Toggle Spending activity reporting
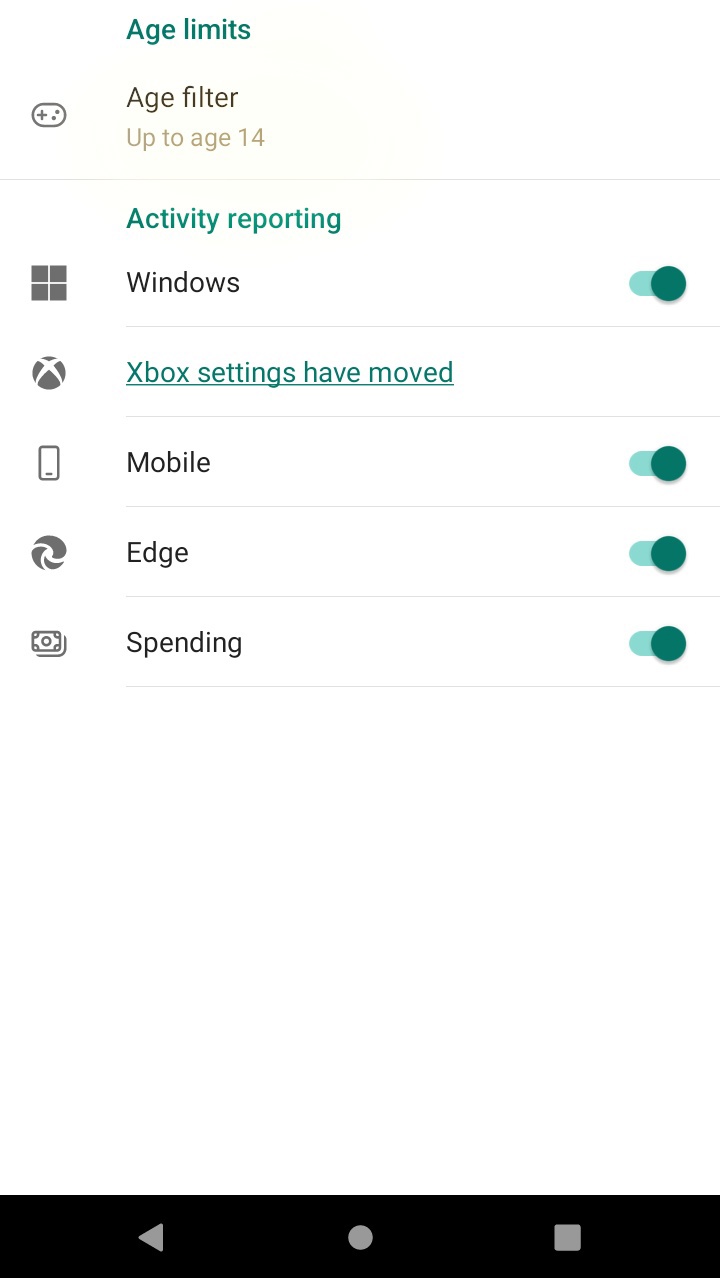The image size is (720, 1278). pos(658,643)
